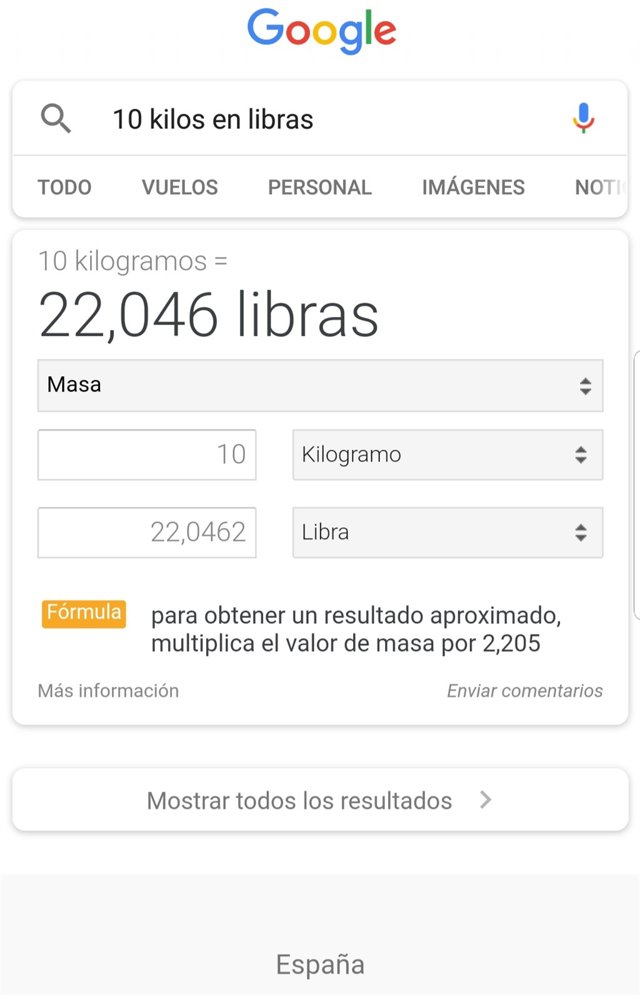This screenshot has height=995, width=640.
Task: Switch to the VUELOS tab
Action: (x=180, y=187)
